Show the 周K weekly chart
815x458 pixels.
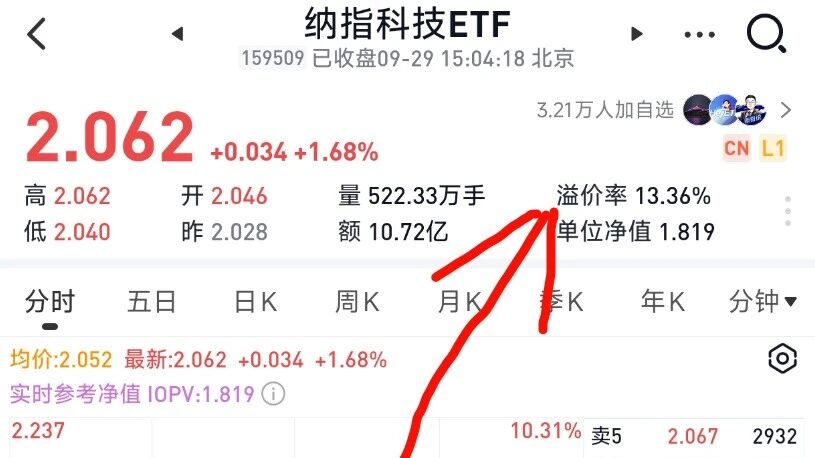click(x=356, y=301)
